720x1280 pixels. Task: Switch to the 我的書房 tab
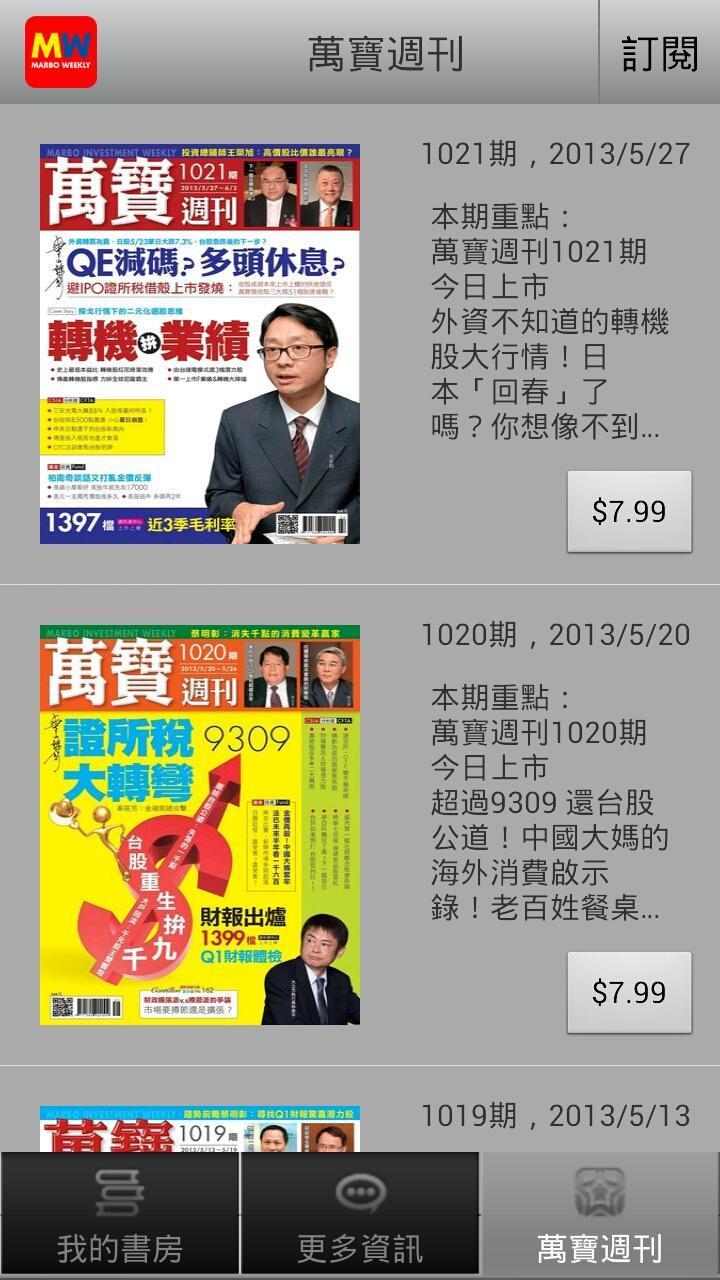click(x=118, y=1215)
